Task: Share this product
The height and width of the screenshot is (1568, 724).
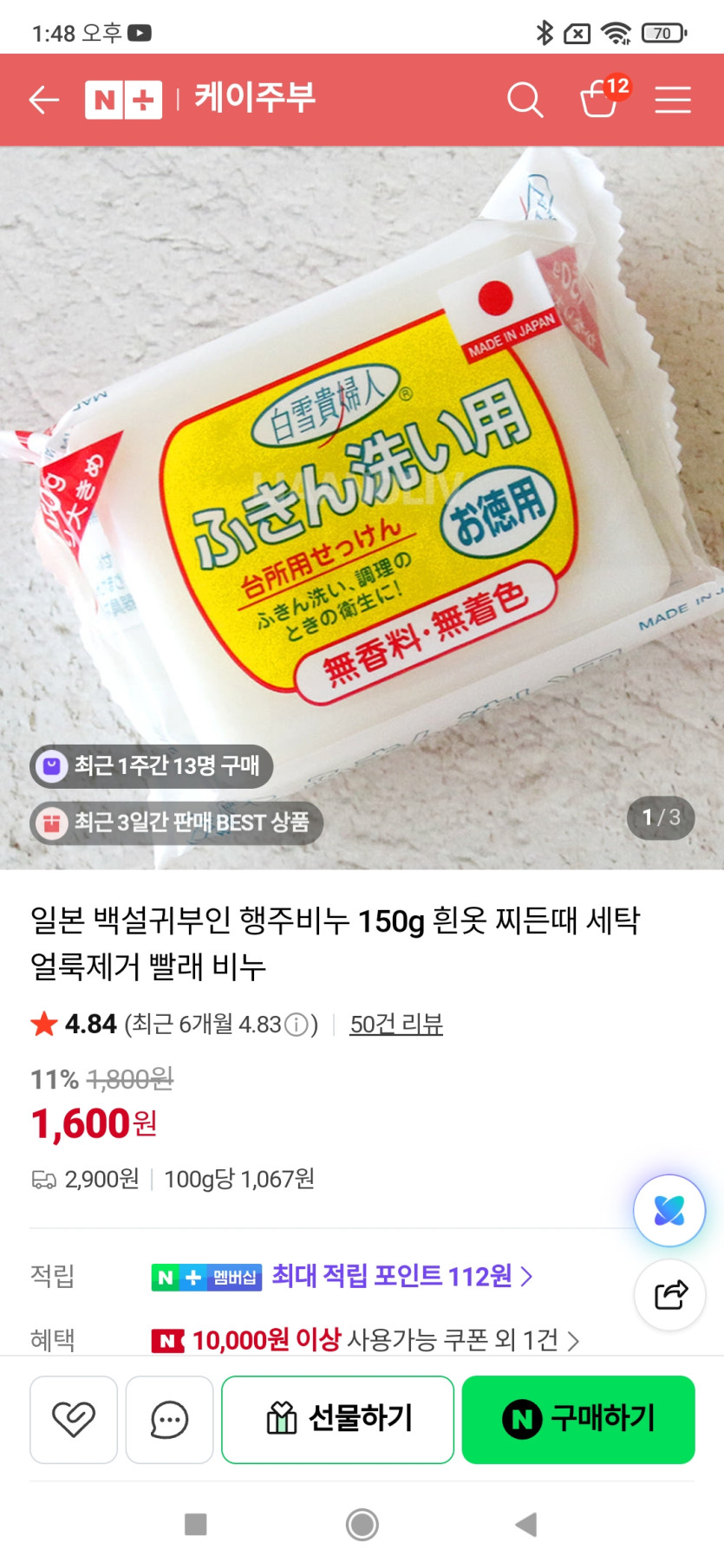Action: (x=670, y=1295)
